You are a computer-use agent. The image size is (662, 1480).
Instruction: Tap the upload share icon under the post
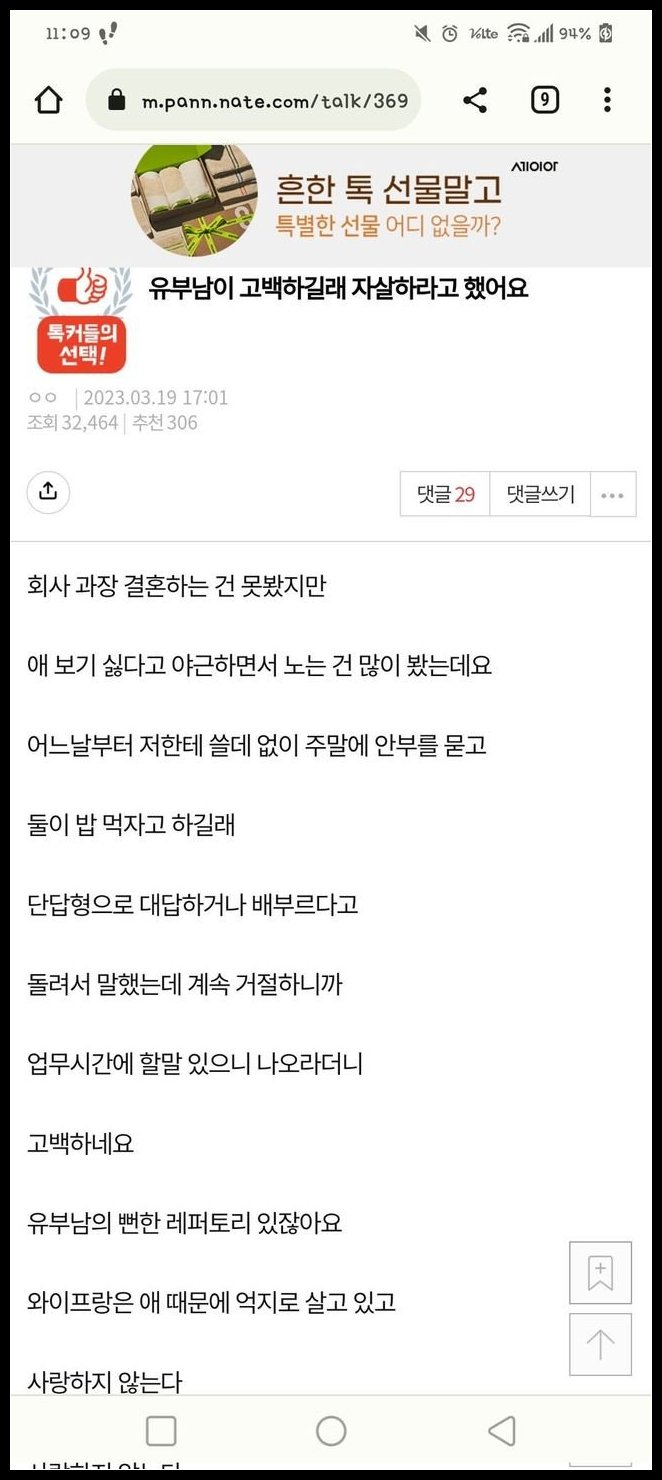pyautogui.click(x=48, y=492)
